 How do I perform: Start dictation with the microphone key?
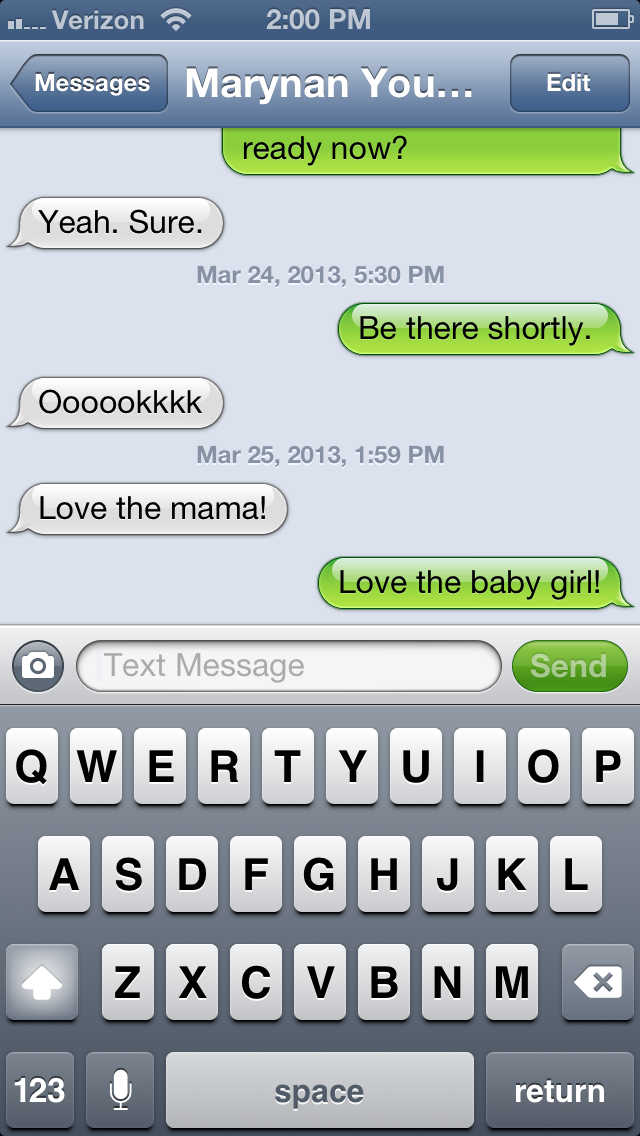[120, 1090]
